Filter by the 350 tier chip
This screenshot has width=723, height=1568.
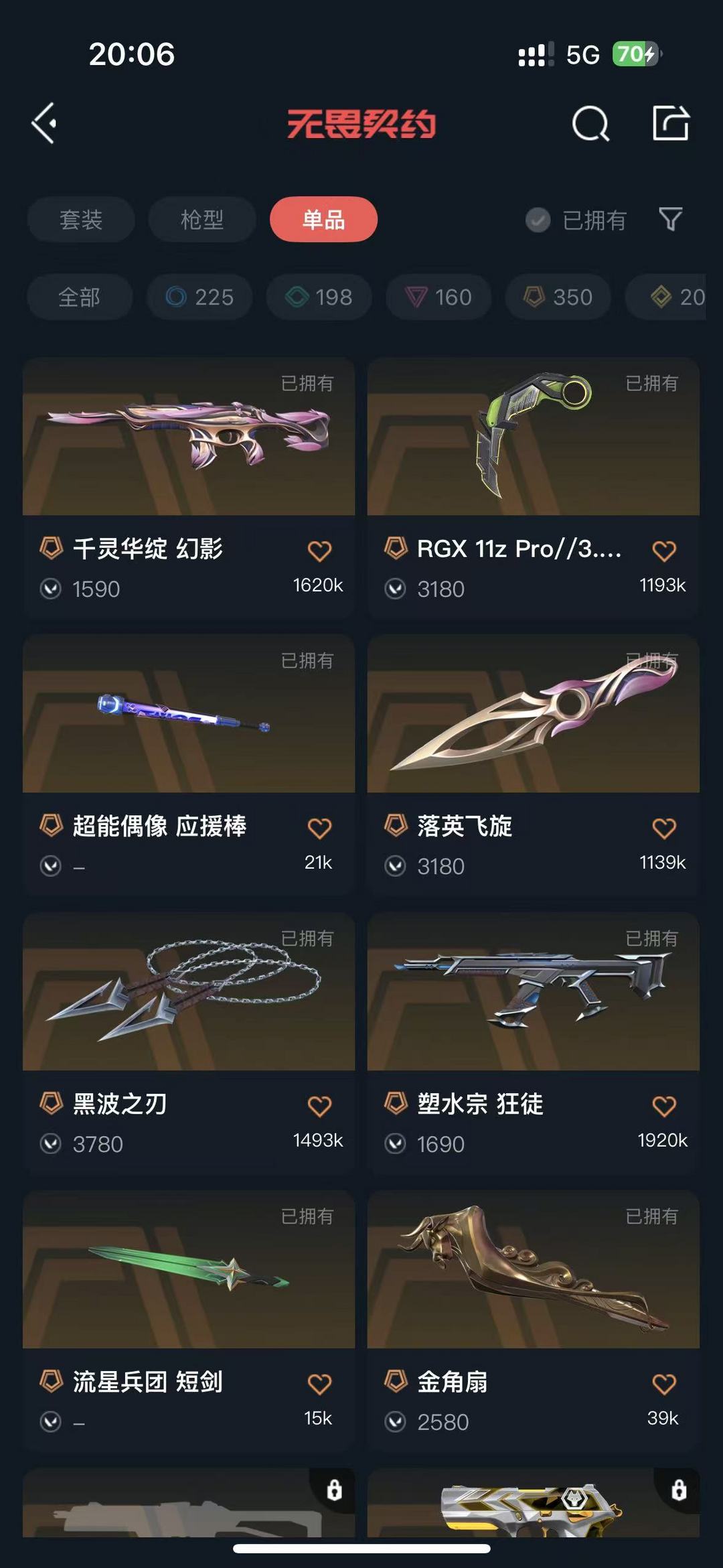tap(558, 297)
